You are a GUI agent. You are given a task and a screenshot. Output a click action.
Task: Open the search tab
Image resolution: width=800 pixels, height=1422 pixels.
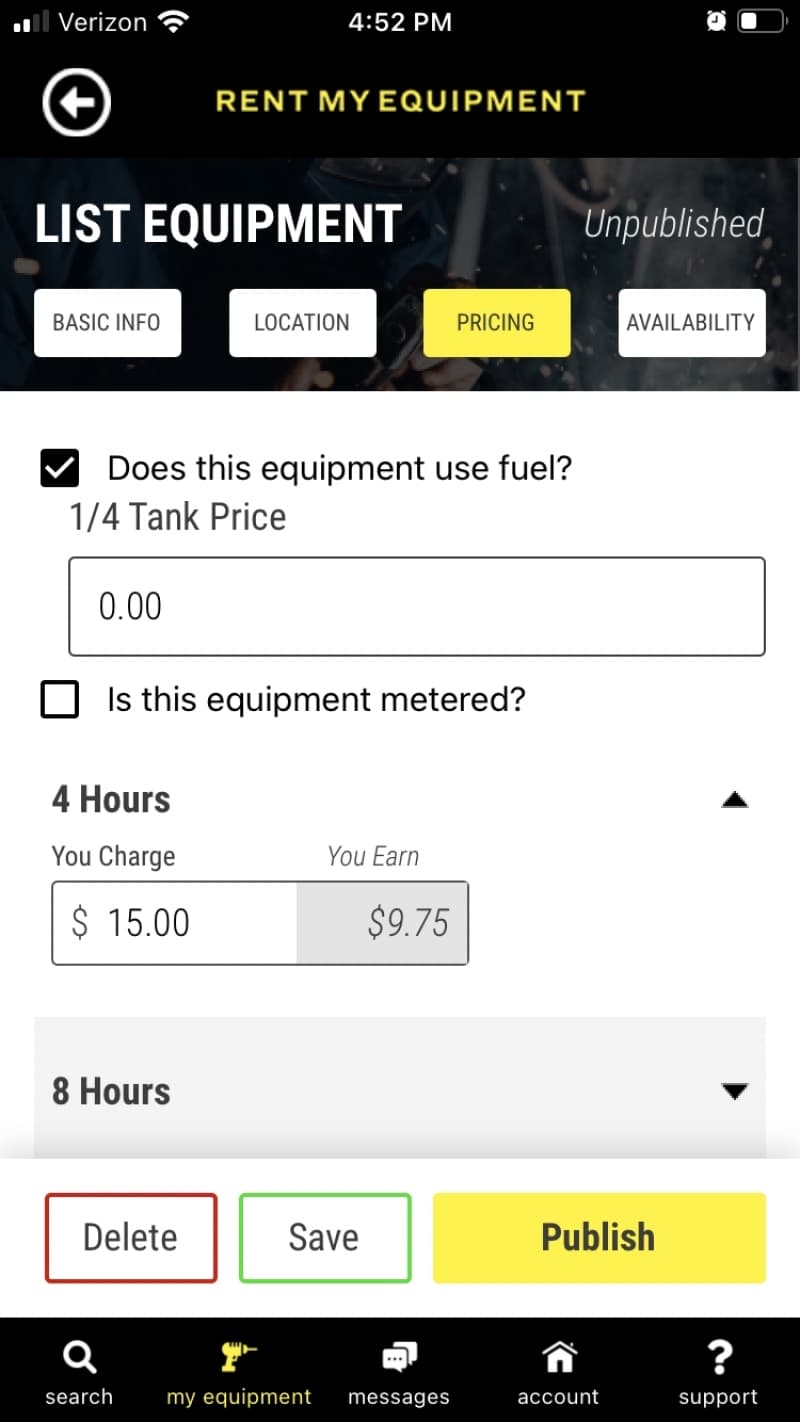[79, 1372]
